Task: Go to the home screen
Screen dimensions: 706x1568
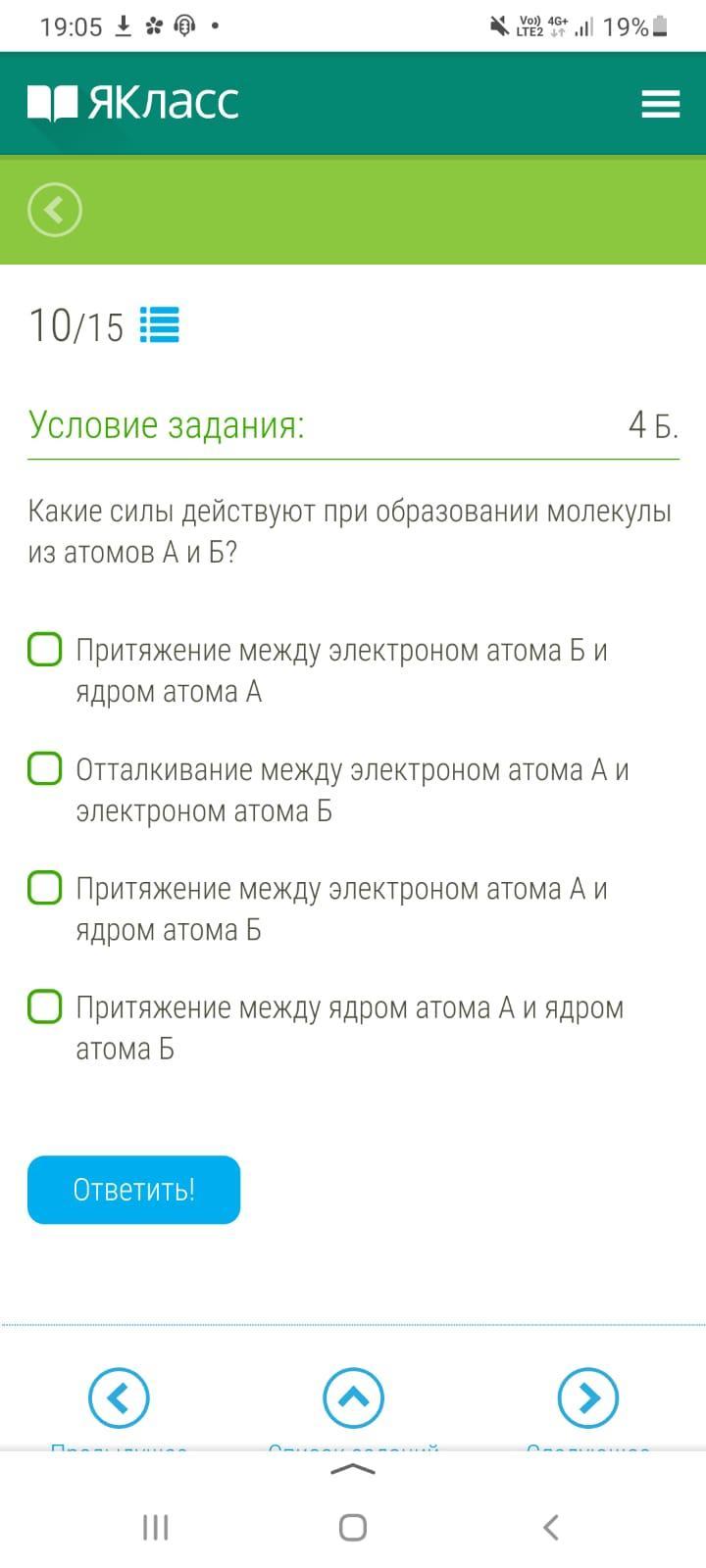Action: (x=353, y=1527)
